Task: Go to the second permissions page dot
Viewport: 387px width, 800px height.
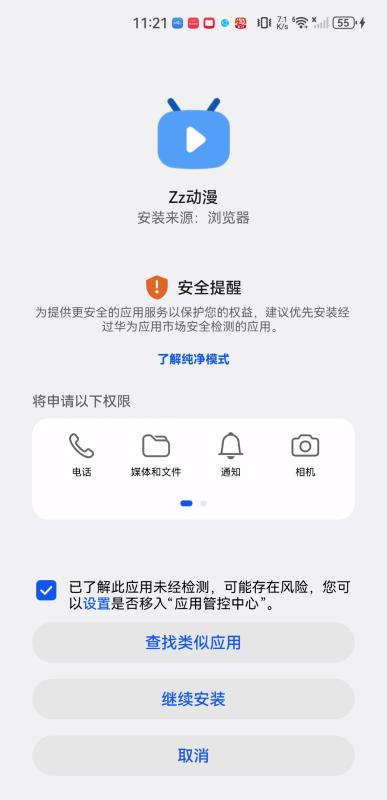Action: click(x=203, y=503)
